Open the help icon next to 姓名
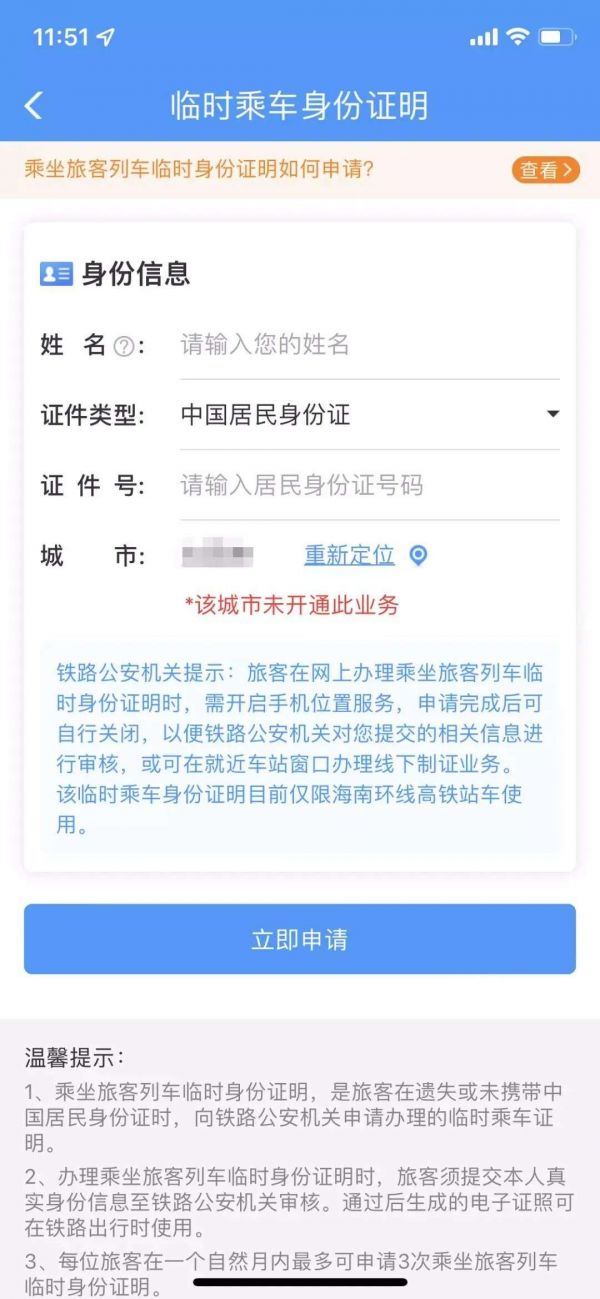600x1299 pixels. pos(124,347)
